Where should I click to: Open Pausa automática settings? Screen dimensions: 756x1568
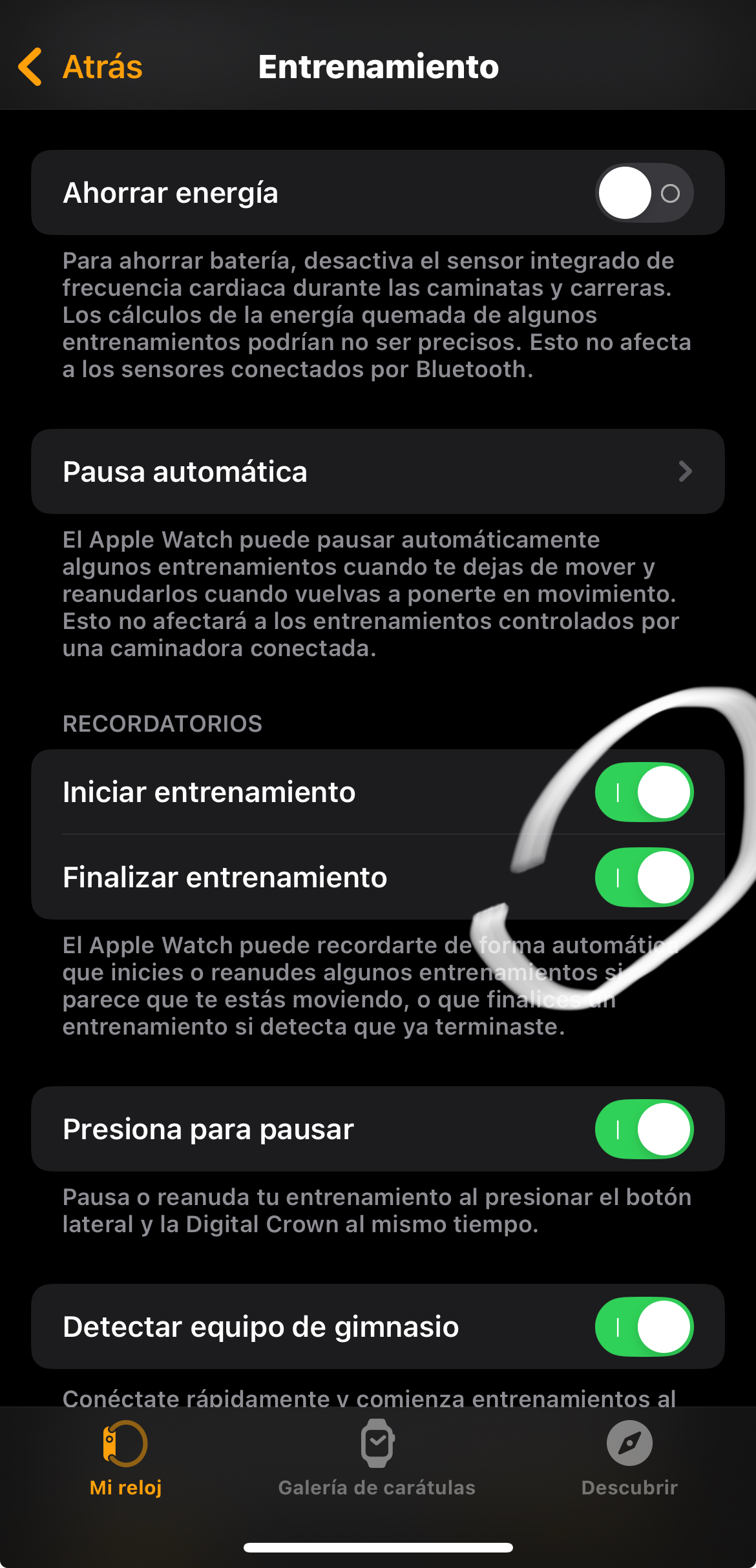click(377, 471)
